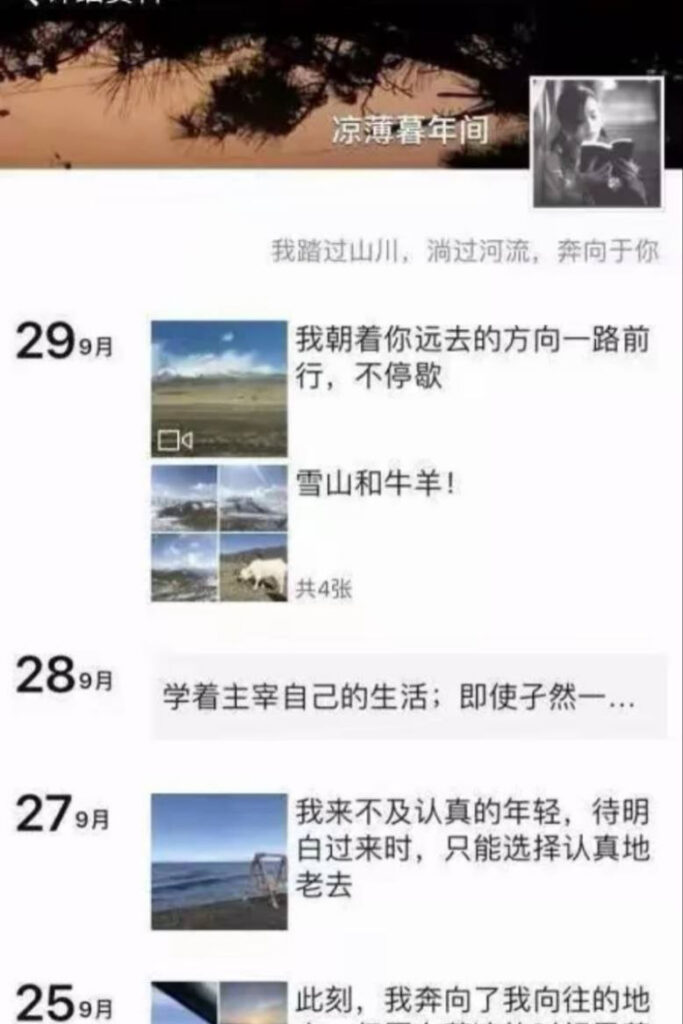683x1024 pixels.
Task: Open the post starting 此刻，我奔向了我向往的地
Action: click(472, 1001)
